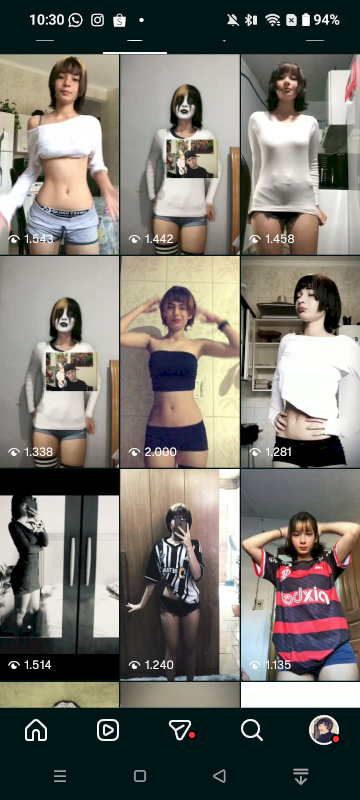Open the Search and explore tab
This screenshot has width=360, height=800.
click(x=252, y=730)
